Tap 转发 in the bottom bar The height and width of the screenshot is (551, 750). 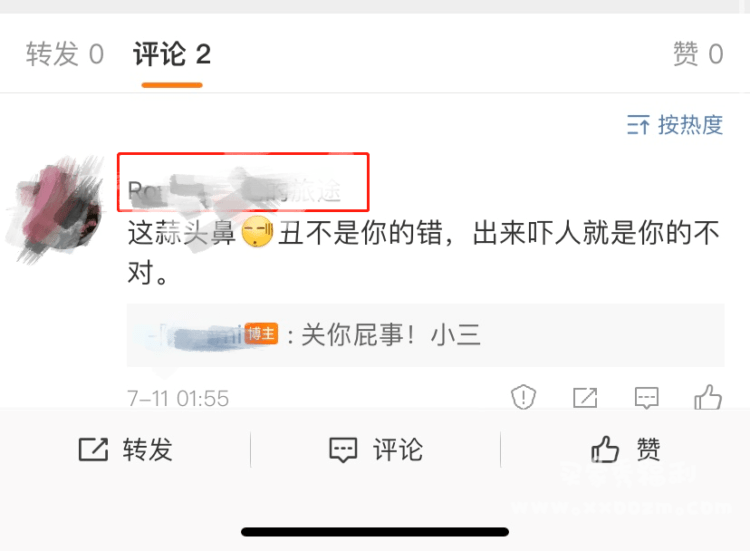coord(125,450)
